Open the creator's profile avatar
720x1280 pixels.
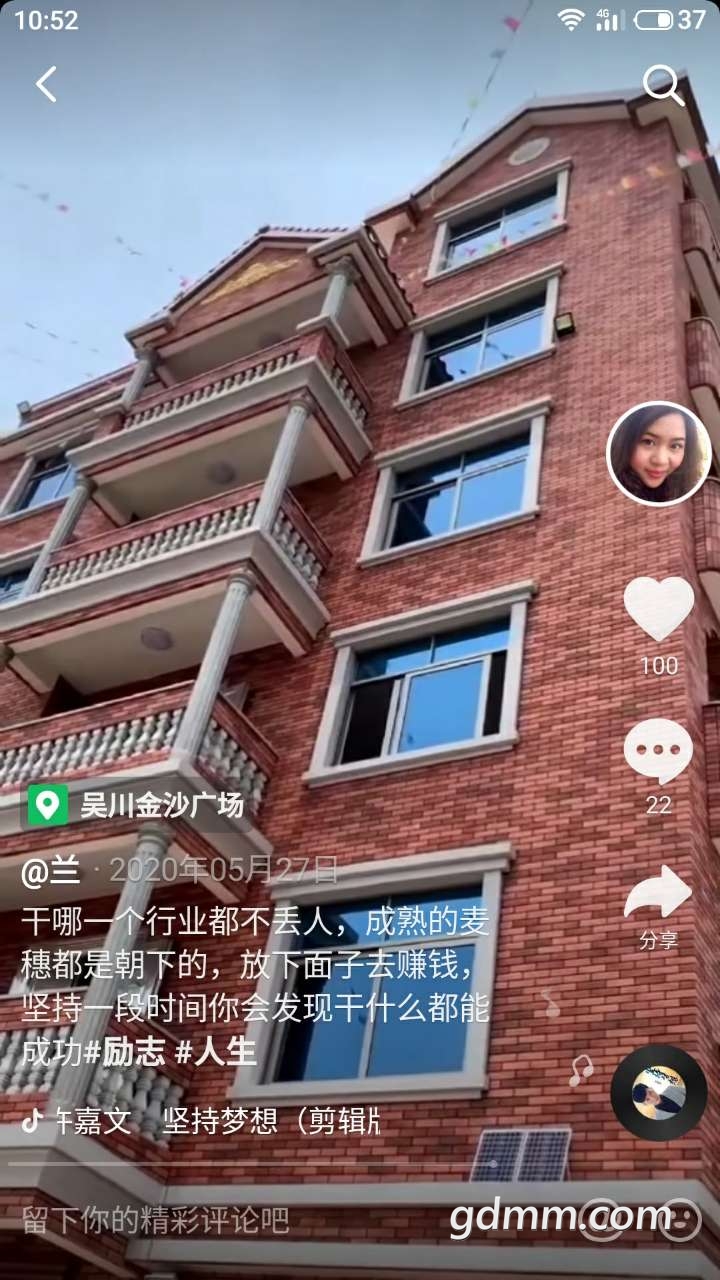click(x=658, y=453)
